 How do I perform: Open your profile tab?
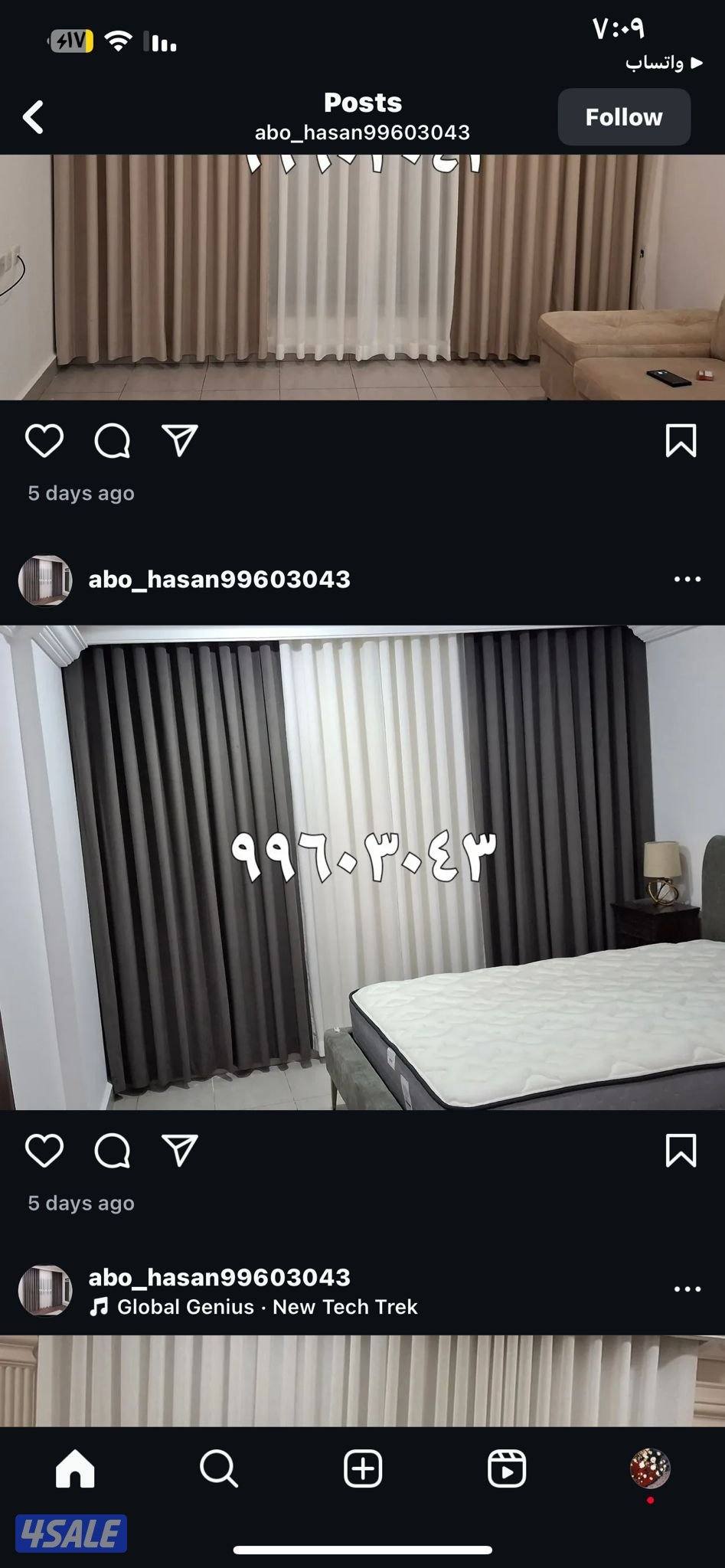click(x=650, y=1468)
